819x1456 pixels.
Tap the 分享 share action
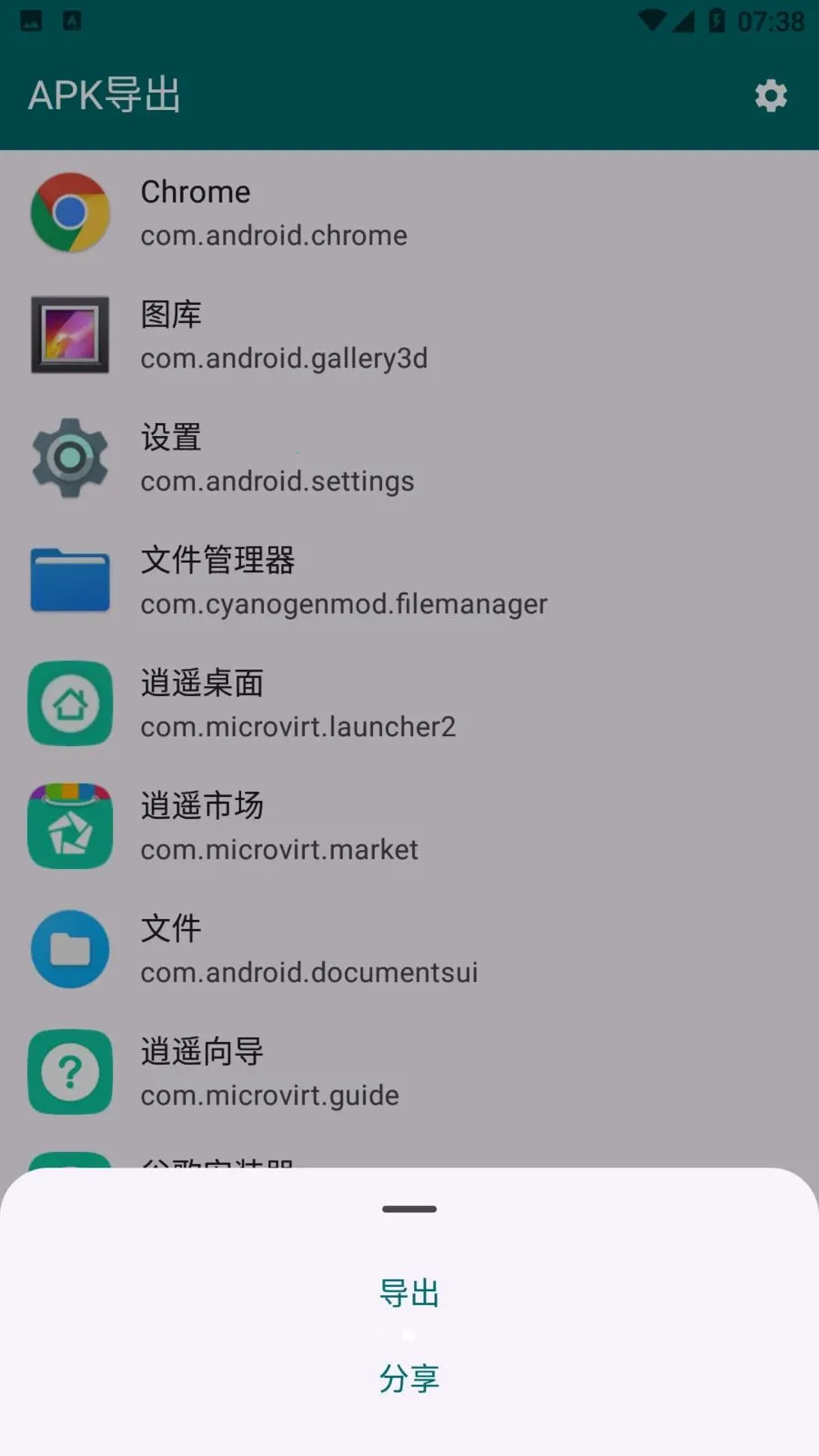pos(409,1379)
